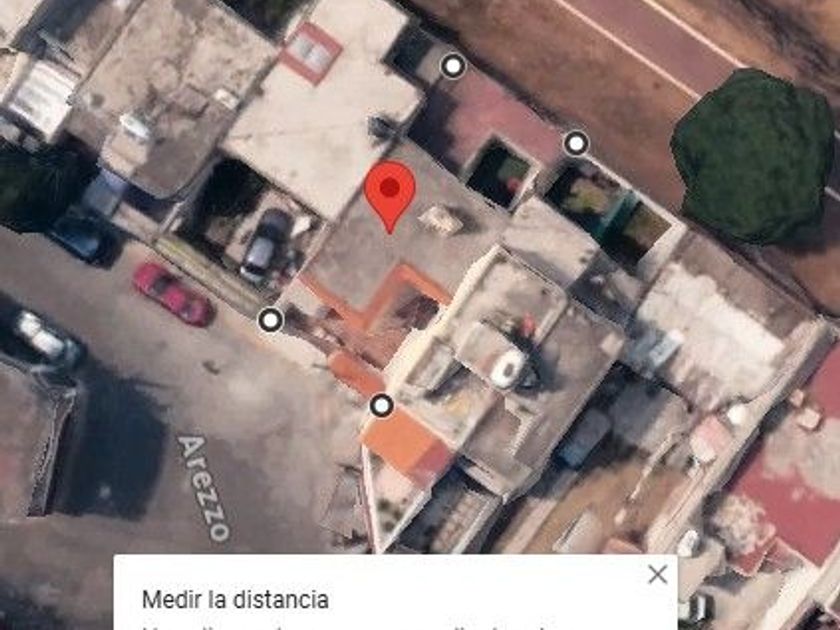
Task: Close the Medir la distancia panel
Action: pyautogui.click(x=657, y=574)
